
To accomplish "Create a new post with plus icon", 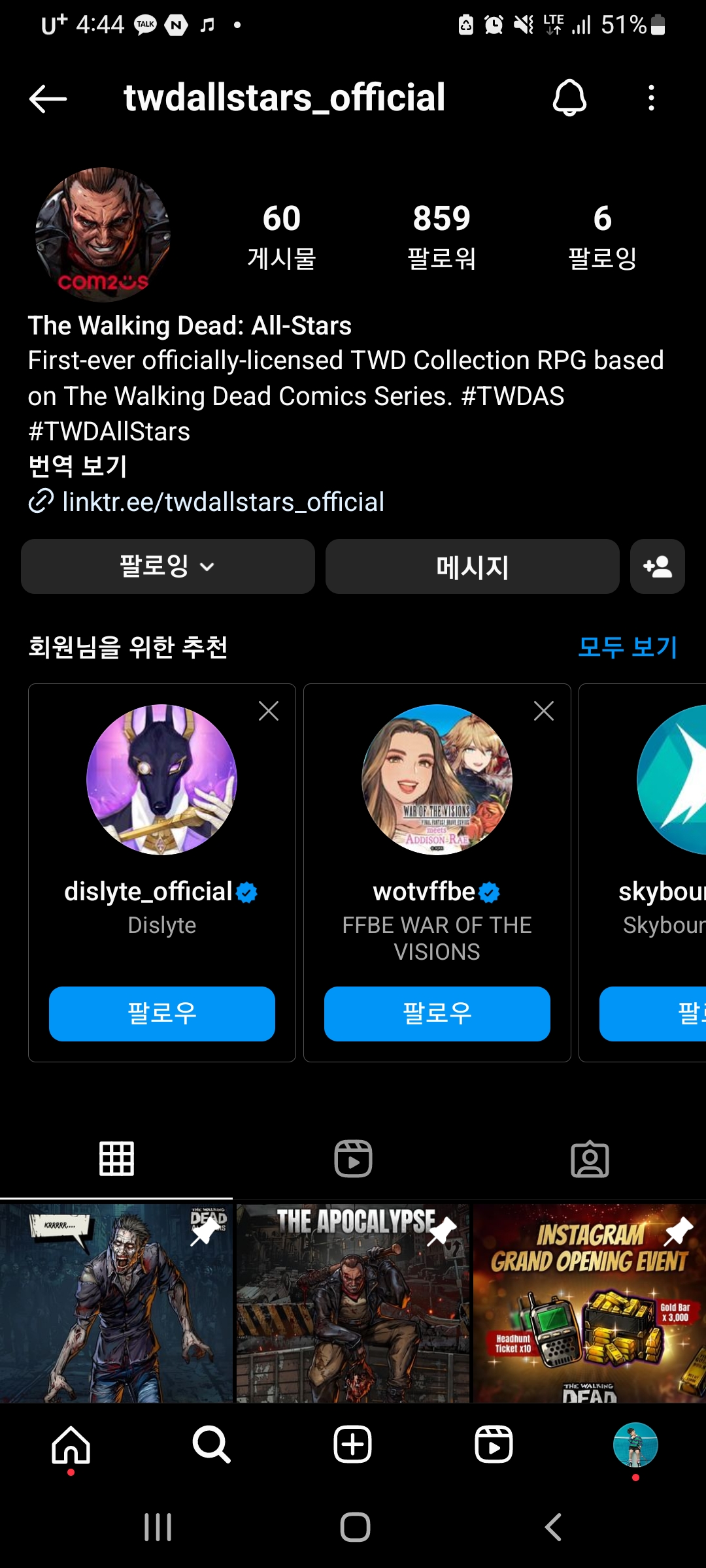I will click(x=352, y=1445).
